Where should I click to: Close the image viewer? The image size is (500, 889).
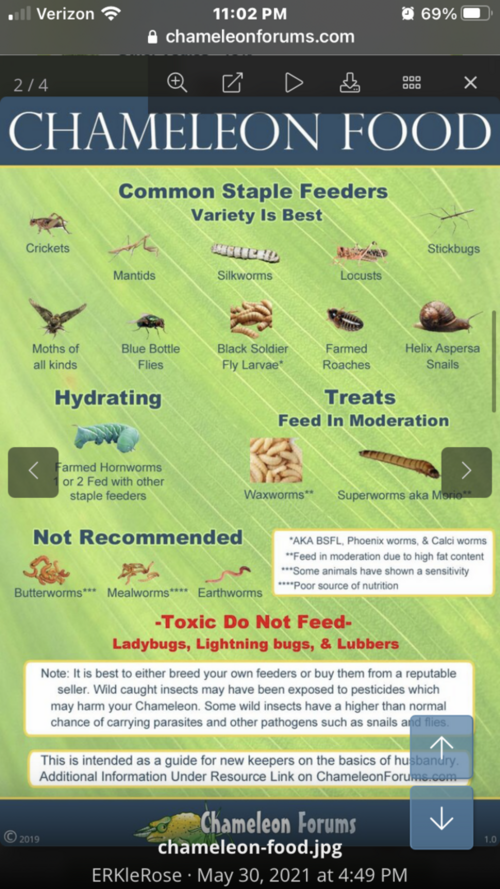pyautogui.click(x=471, y=83)
